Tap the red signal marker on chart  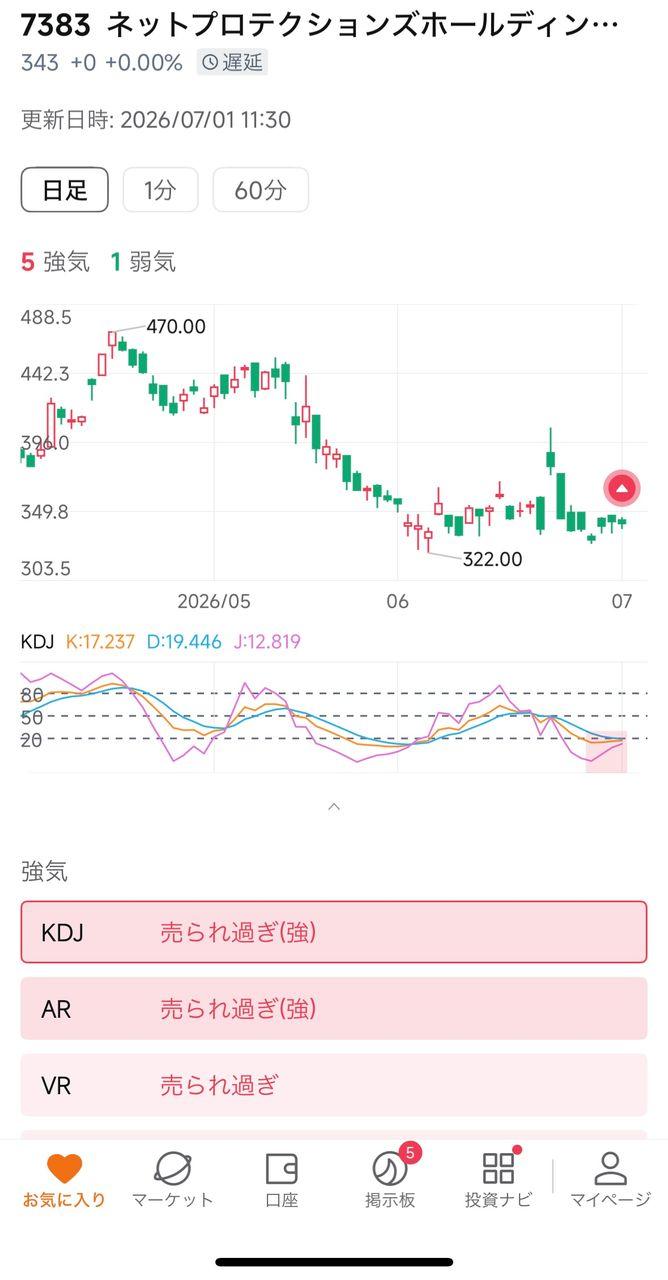click(622, 488)
